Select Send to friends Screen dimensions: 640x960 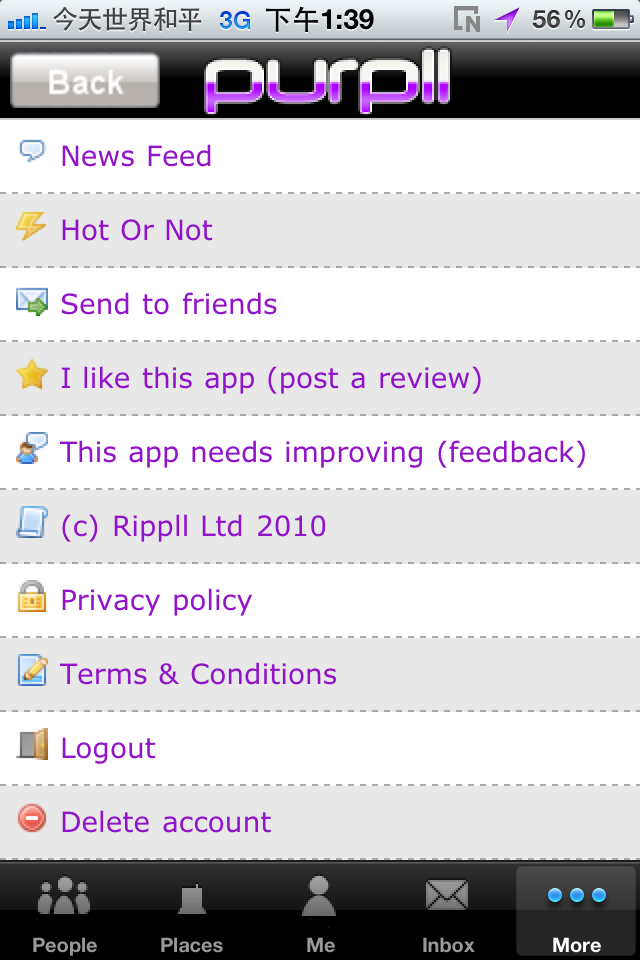pos(168,304)
